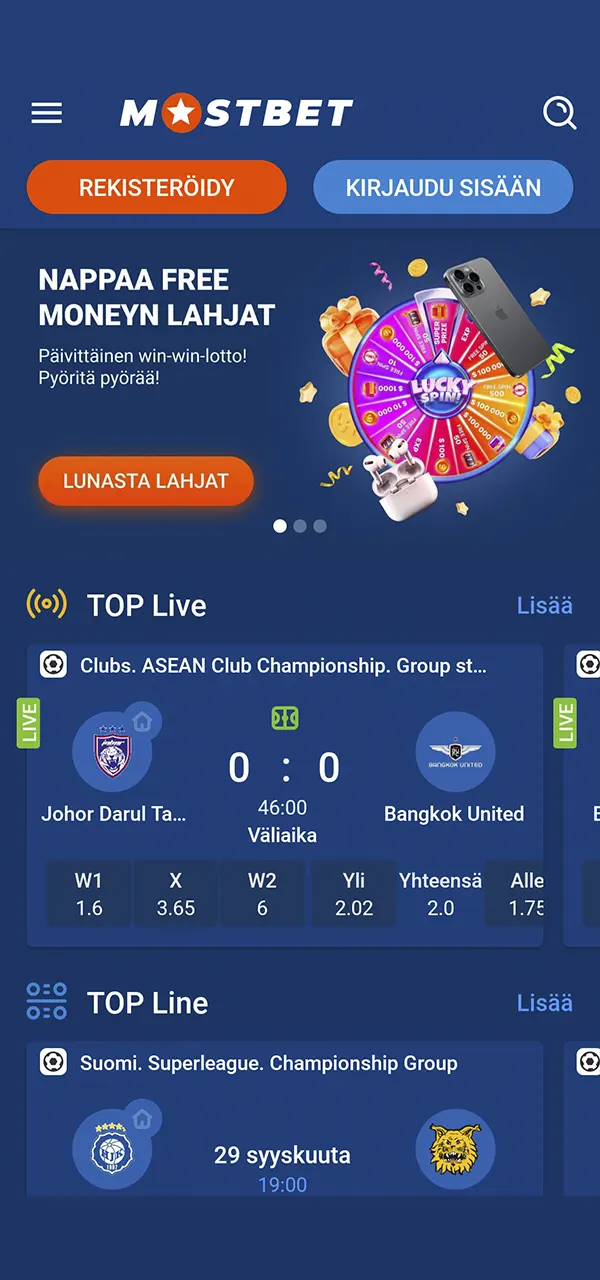Tap the Rekisteröidy button
The image size is (600, 1280).
tap(157, 187)
